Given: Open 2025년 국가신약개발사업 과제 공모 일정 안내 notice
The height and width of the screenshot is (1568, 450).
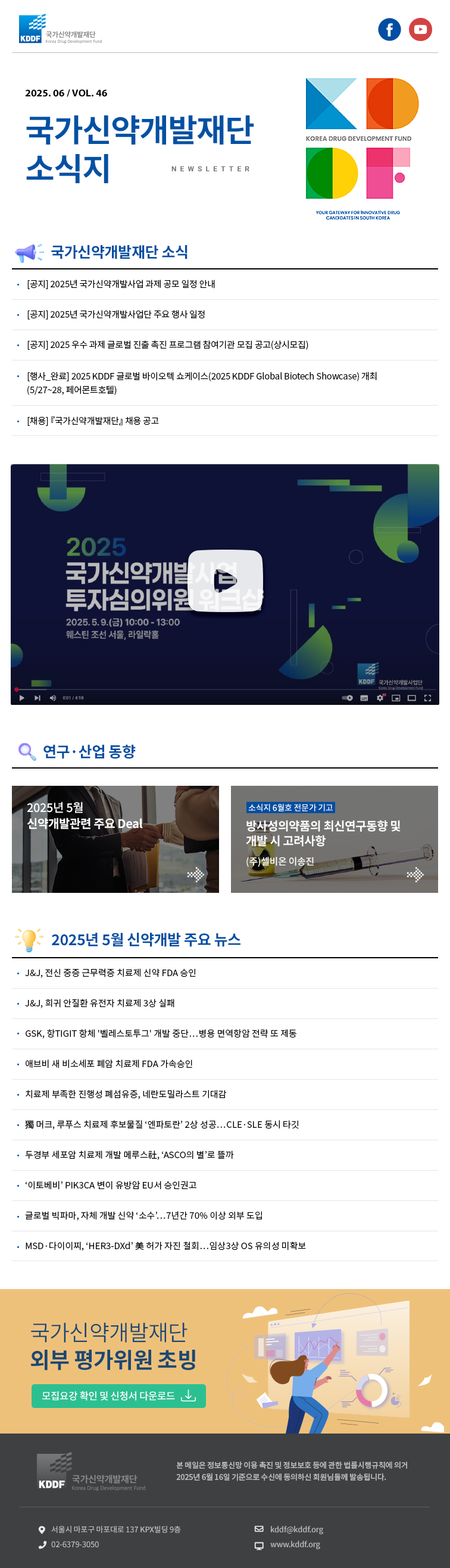Looking at the screenshot, I should (121, 284).
